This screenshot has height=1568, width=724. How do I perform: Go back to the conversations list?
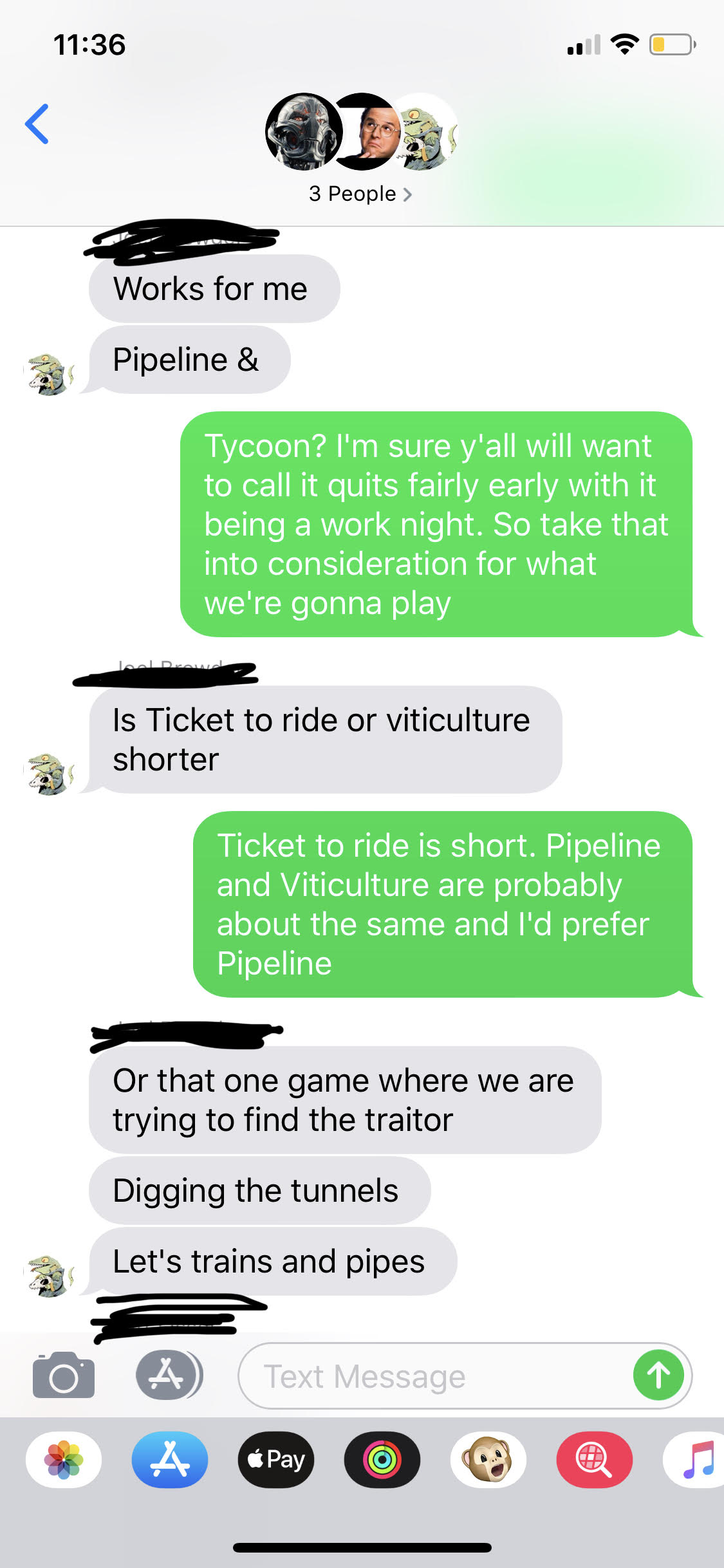click(37, 124)
